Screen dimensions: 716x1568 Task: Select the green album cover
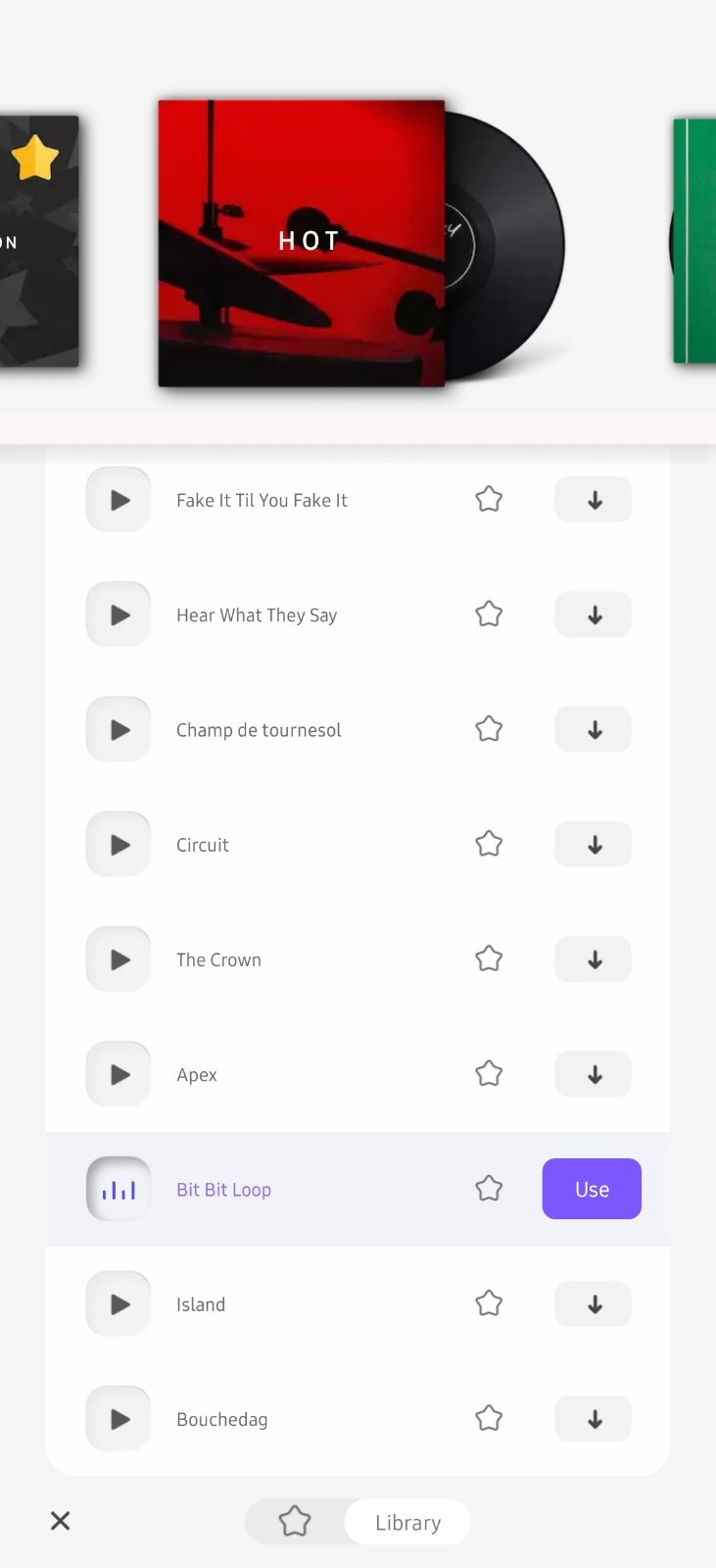pyautogui.click(x=695, y=241)
